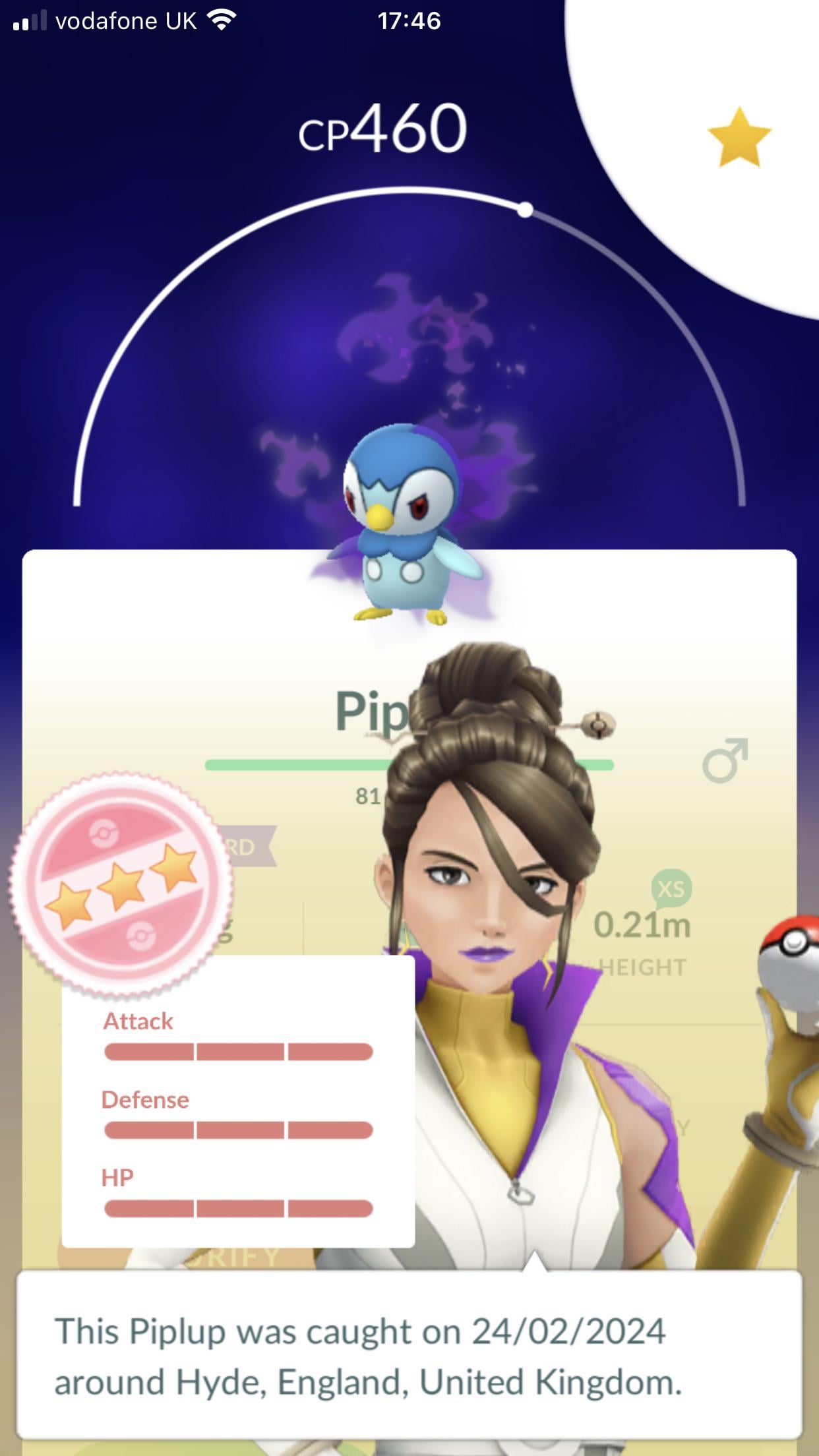The image size is (819, 1456).
Task: Toggle the favorite star for Piplup
Action: pos(739,138)
